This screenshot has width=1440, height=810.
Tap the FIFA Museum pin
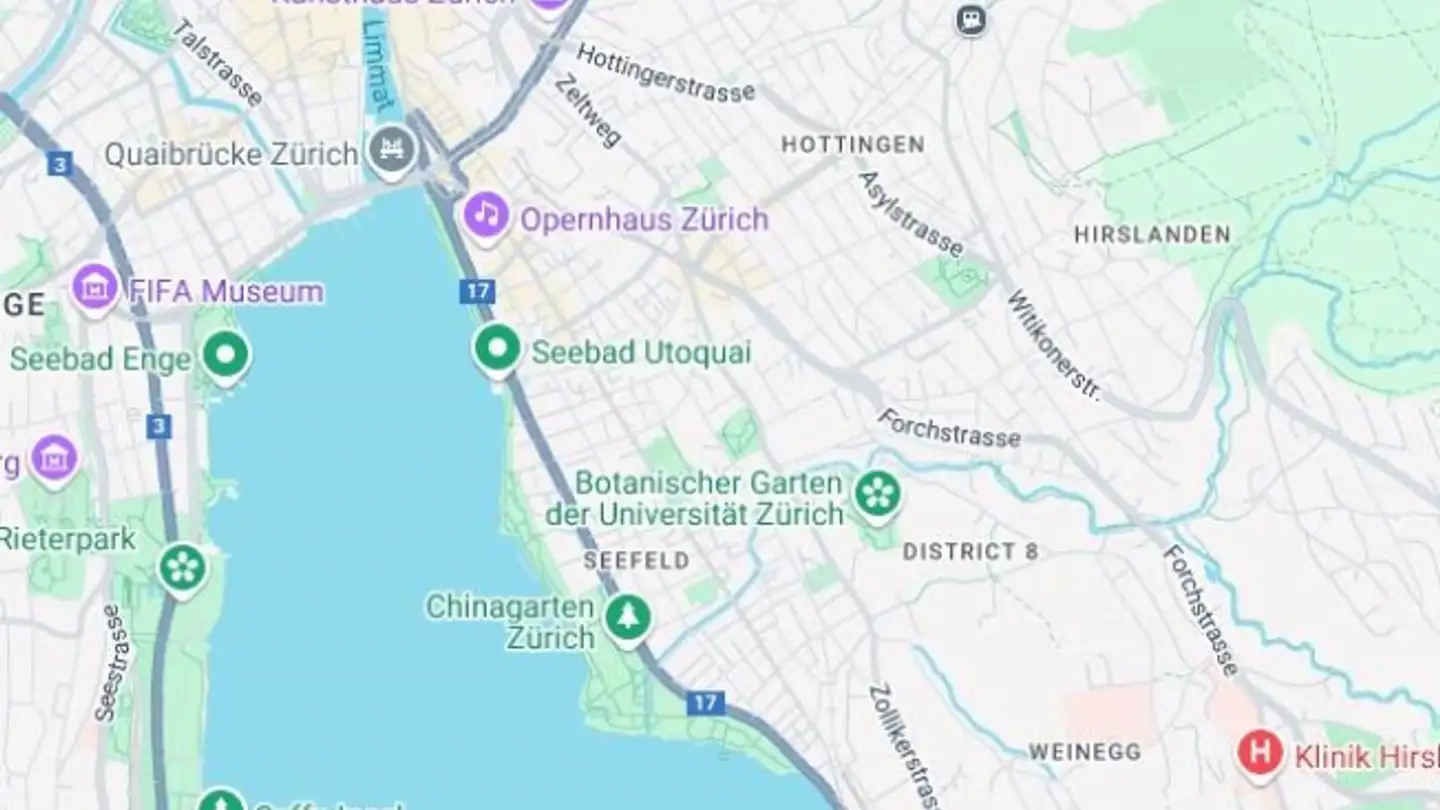click(x=95, y=288)
